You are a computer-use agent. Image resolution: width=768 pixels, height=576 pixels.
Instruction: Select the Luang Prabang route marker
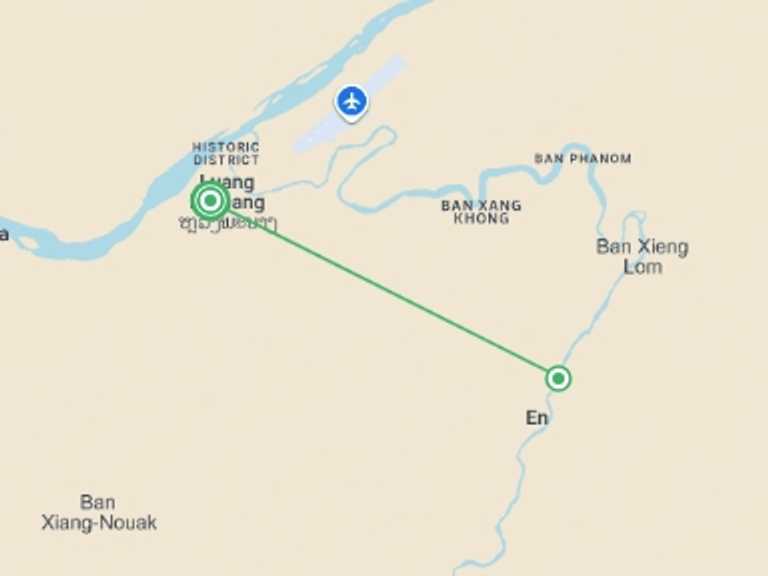click(x=210, y=201)
